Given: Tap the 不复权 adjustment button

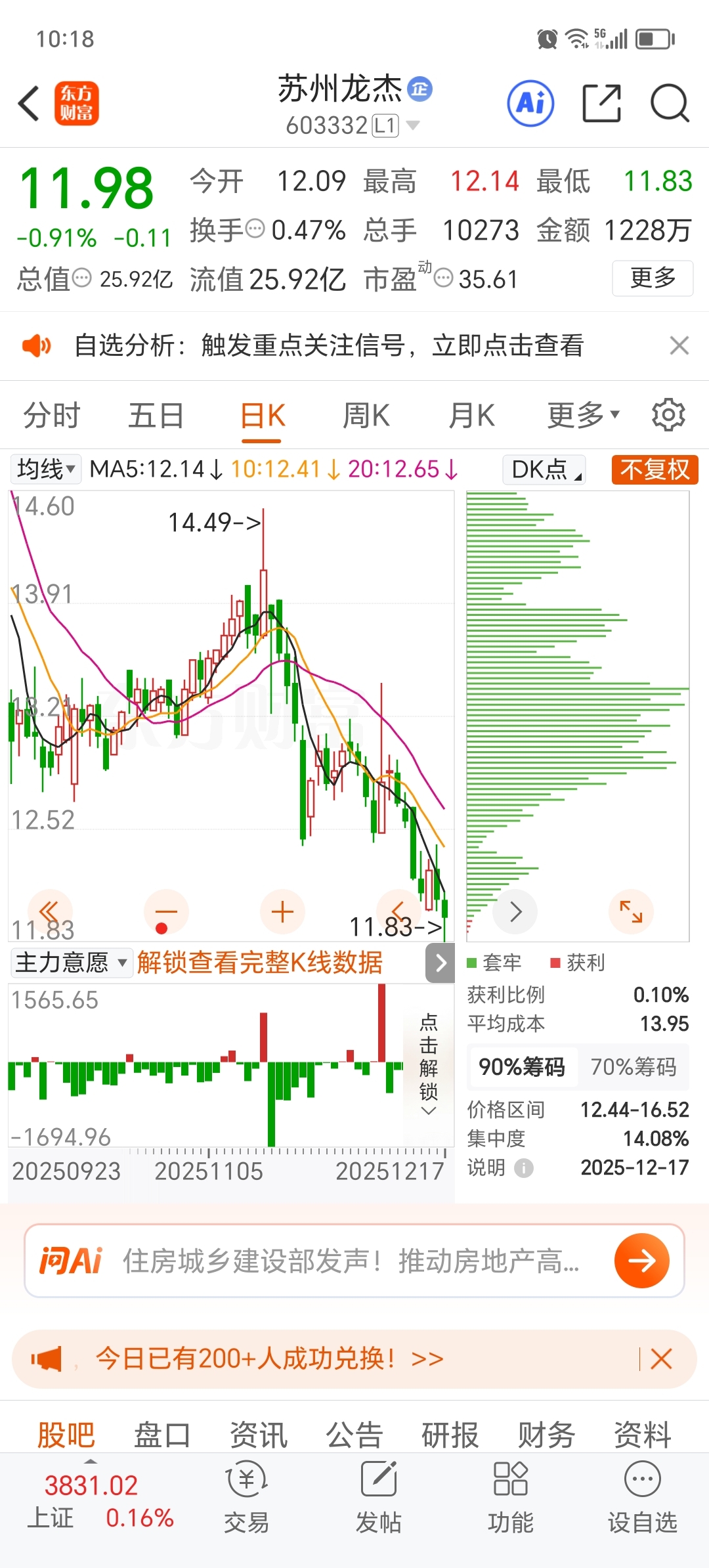Looking at the screenshot, I should tap(655, 469).
